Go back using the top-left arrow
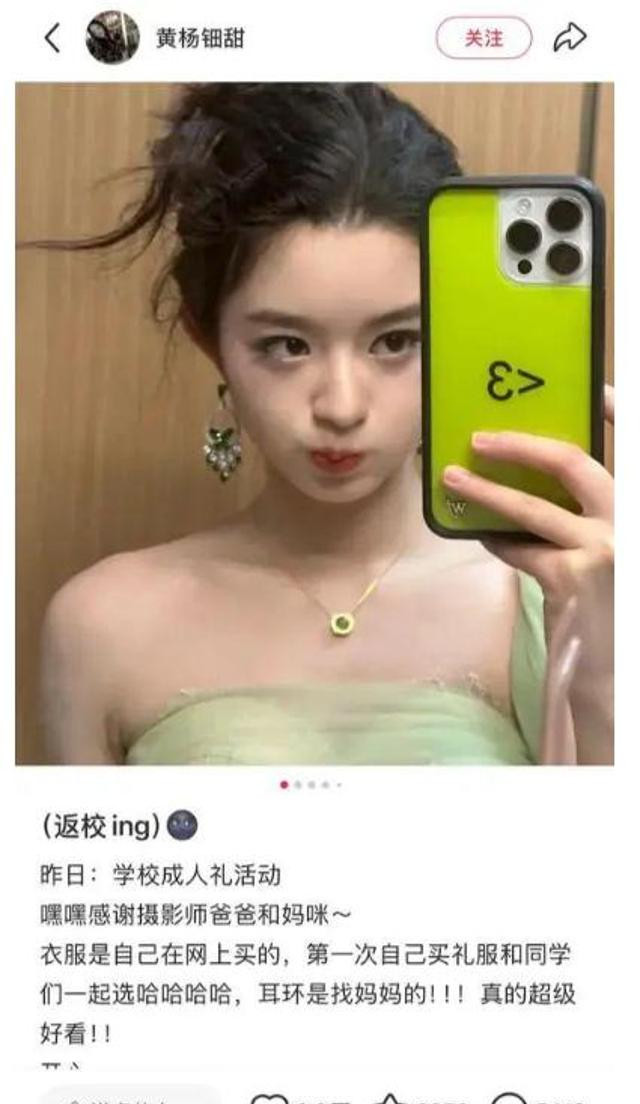Screen dimensions: 640x1104 coord(53,37)
